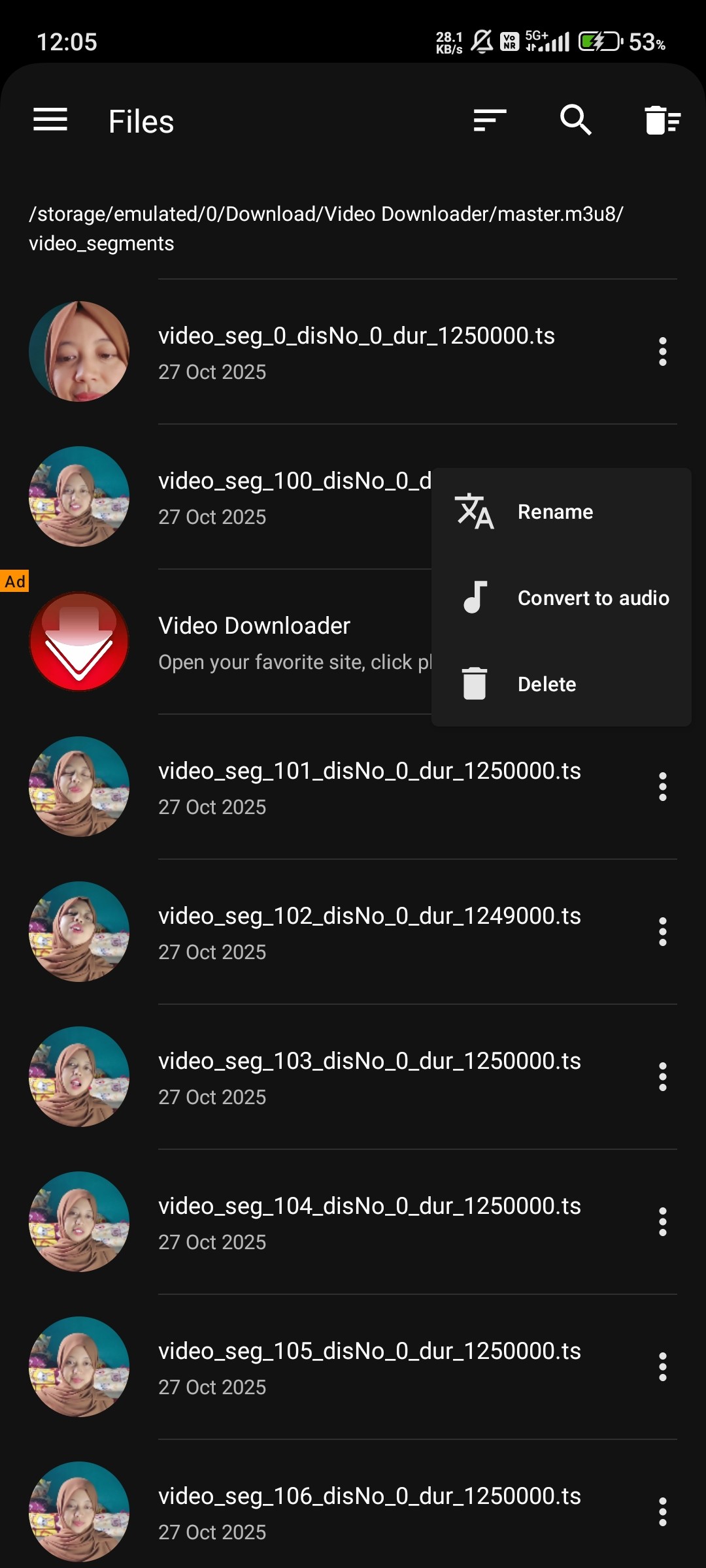The height and width of the screenshot is (1568, 706).
Task: Open more options for video_seg_104 file
Action: point(662,1222)
